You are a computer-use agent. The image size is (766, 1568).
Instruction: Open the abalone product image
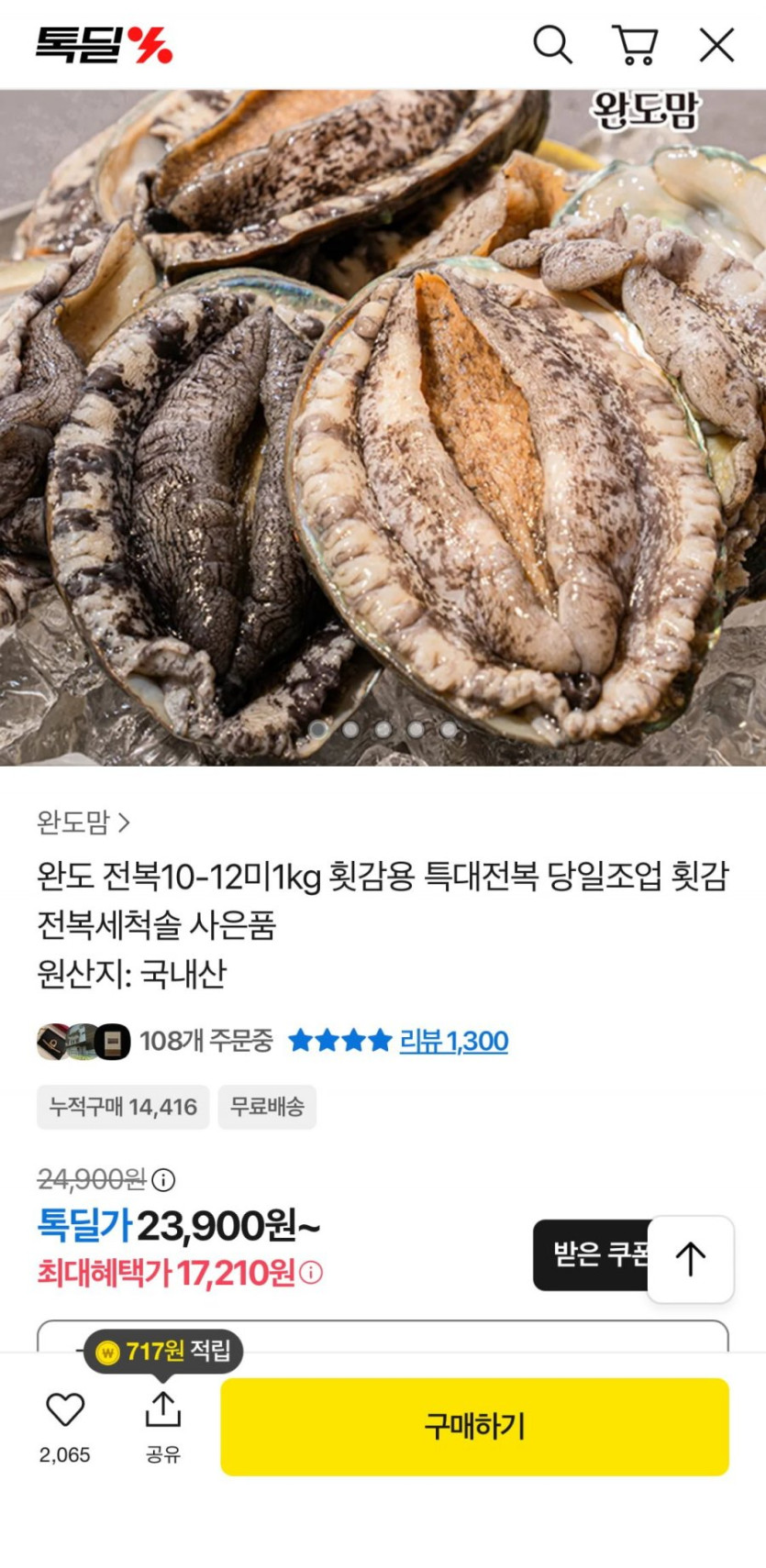383,426
